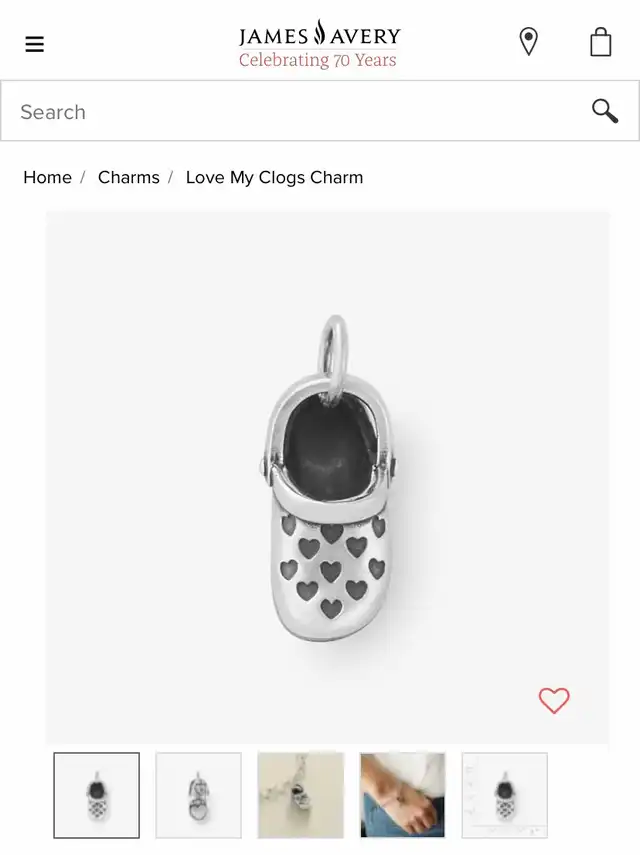Tap the magnifying glass search icon
Screen dimensions: 640x855
point(604,111)
